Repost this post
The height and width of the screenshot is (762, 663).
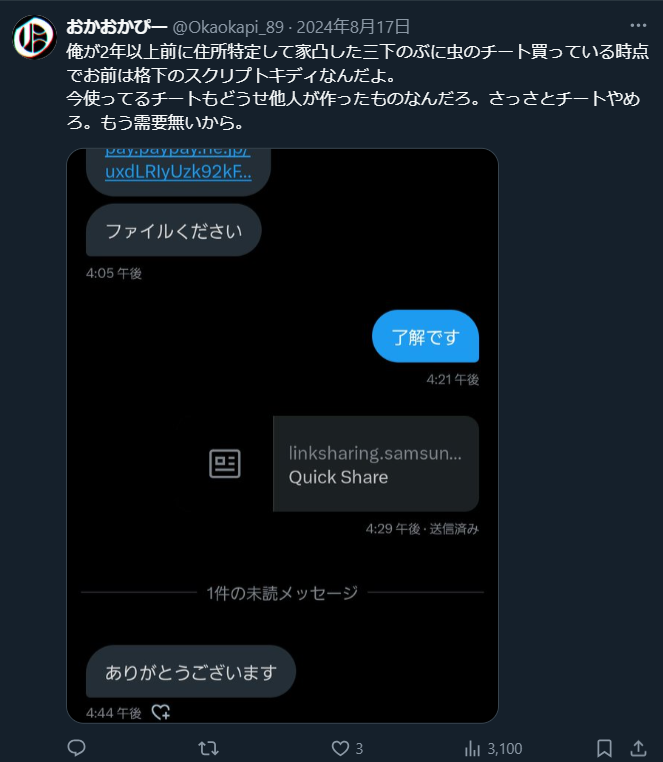coord(208,747)
